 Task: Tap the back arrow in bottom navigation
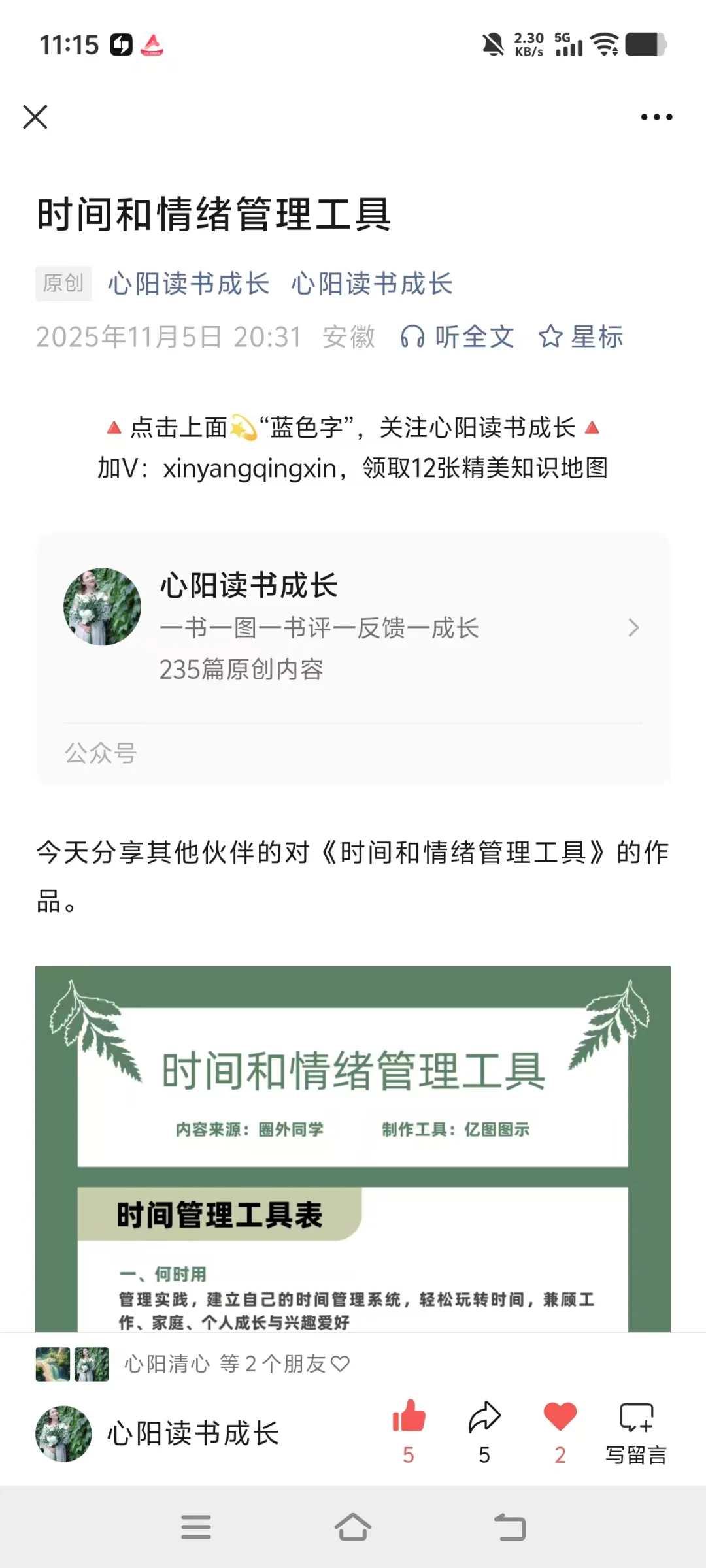[x=509, y=1526]
